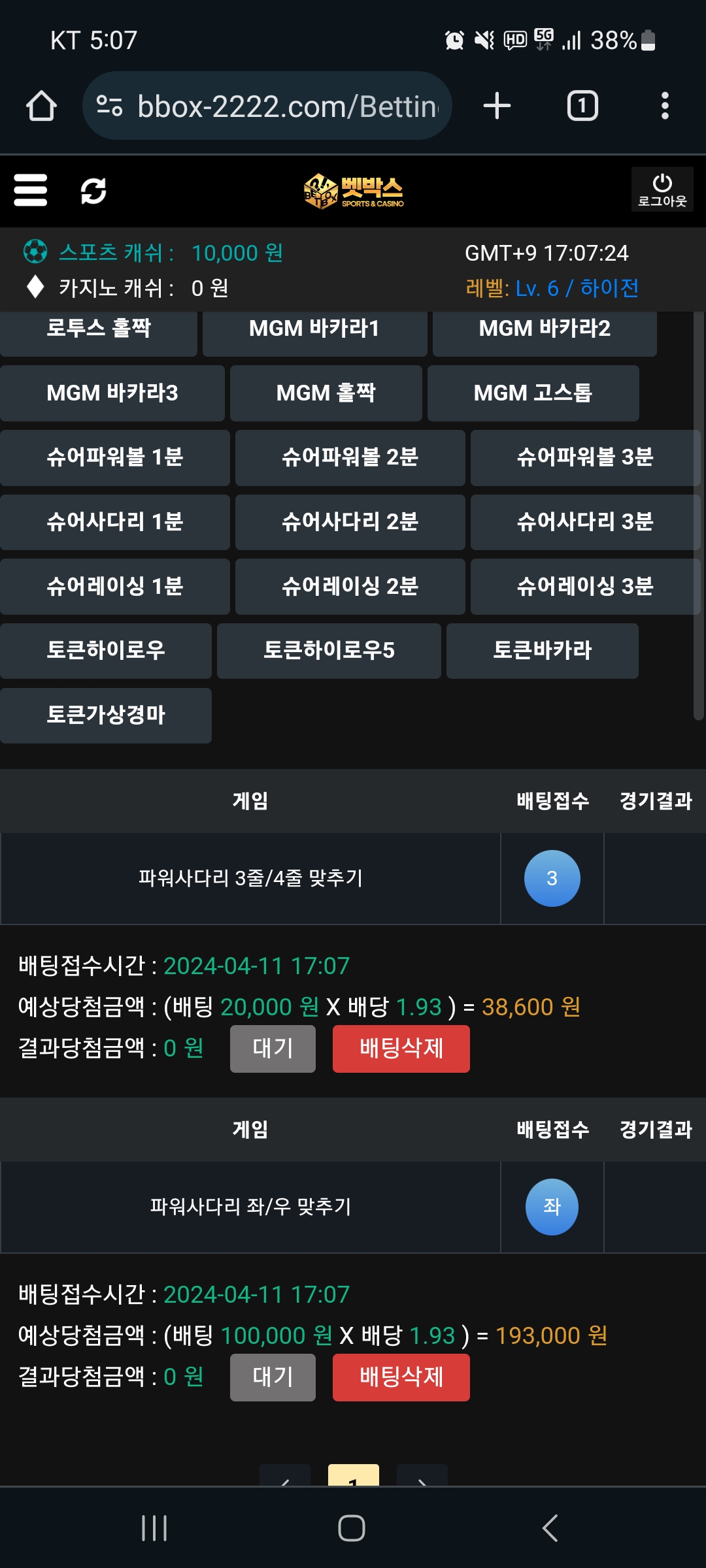Select 토큰바카라 game
Viewport: 706px width, 1568px height.
[x=542, y=651]
